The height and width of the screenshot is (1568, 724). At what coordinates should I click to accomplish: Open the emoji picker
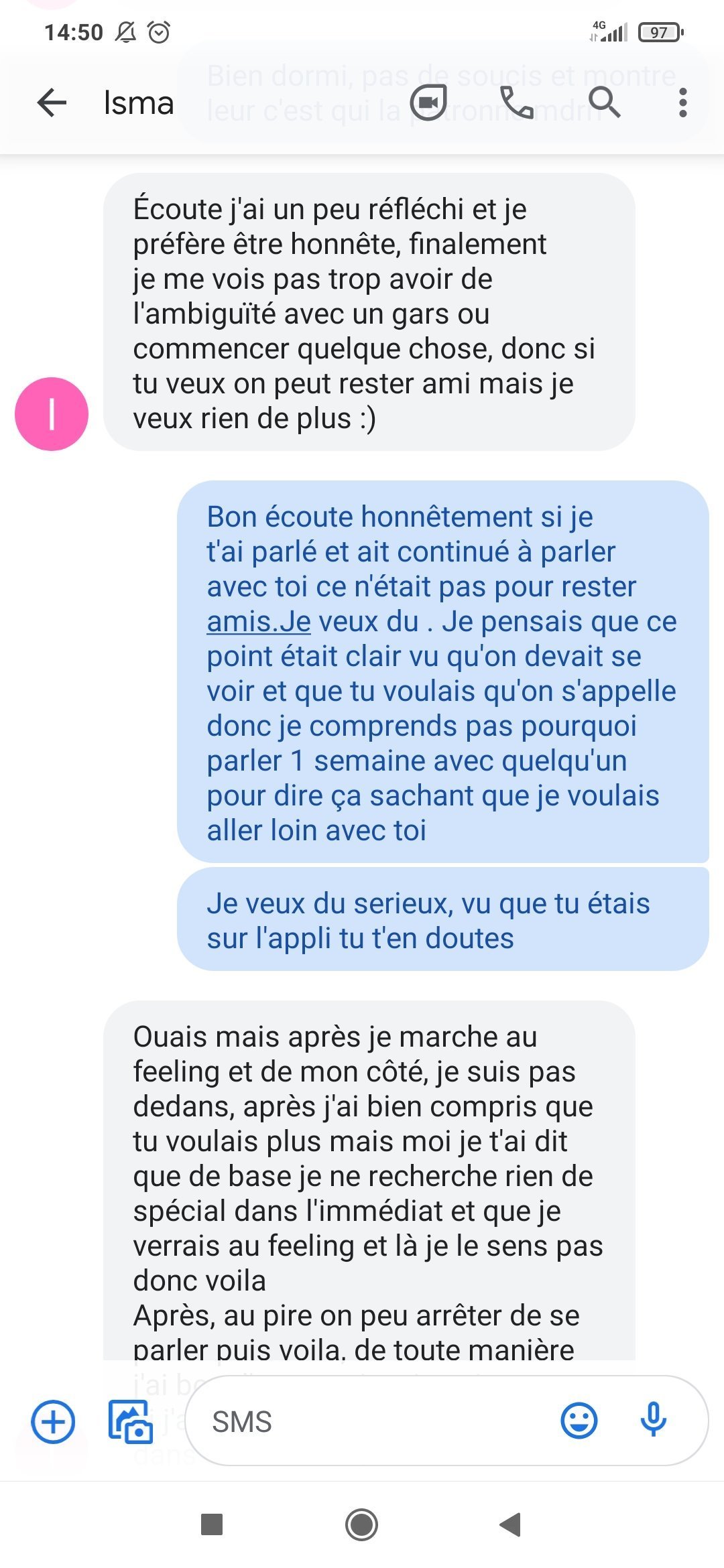coord(579,1421)
